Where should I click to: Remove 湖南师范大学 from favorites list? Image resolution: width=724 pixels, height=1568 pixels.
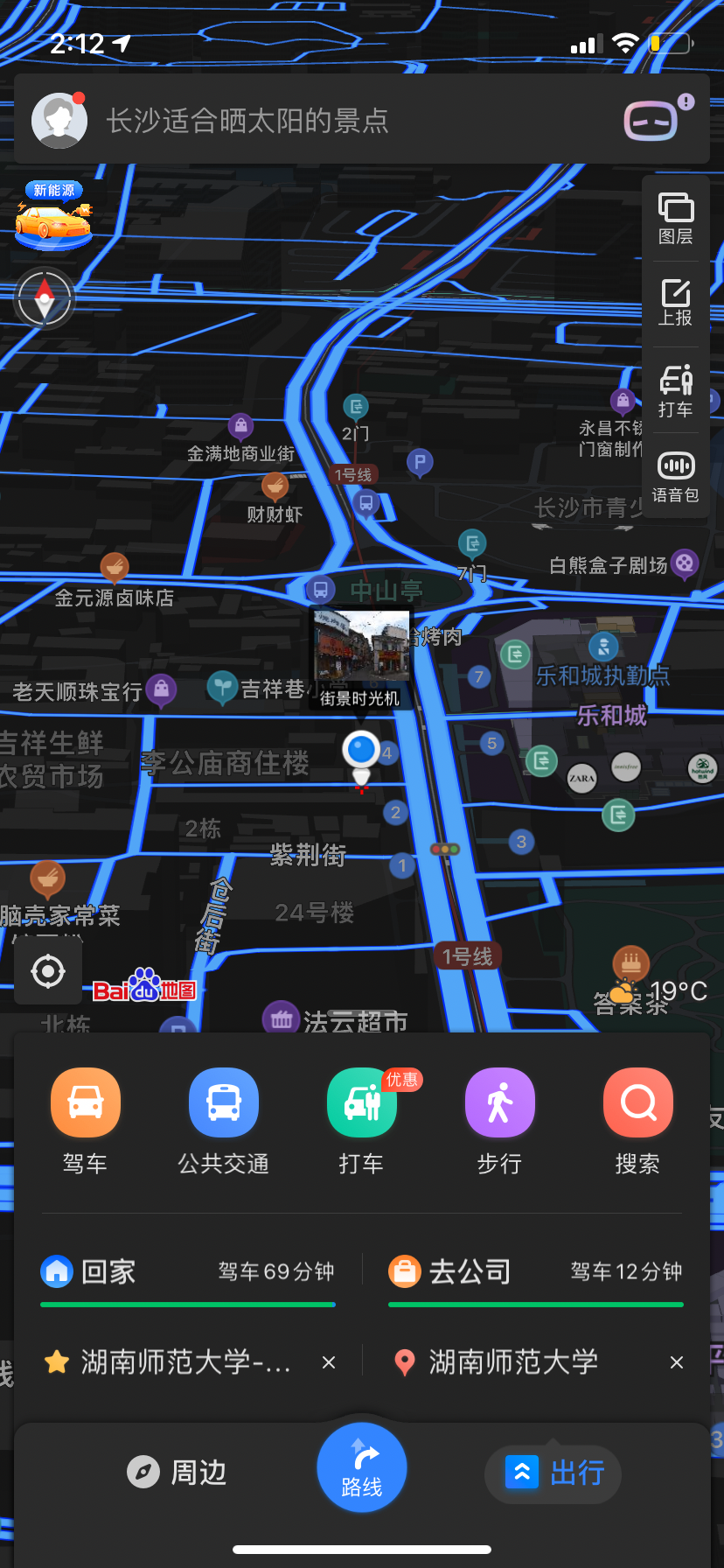pos(328,1361)
